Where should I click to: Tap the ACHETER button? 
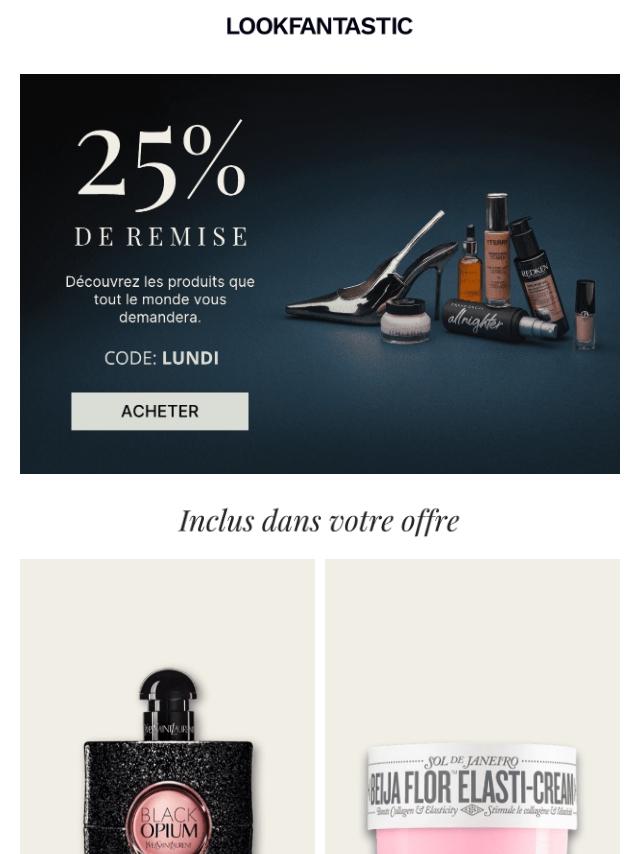160,411
